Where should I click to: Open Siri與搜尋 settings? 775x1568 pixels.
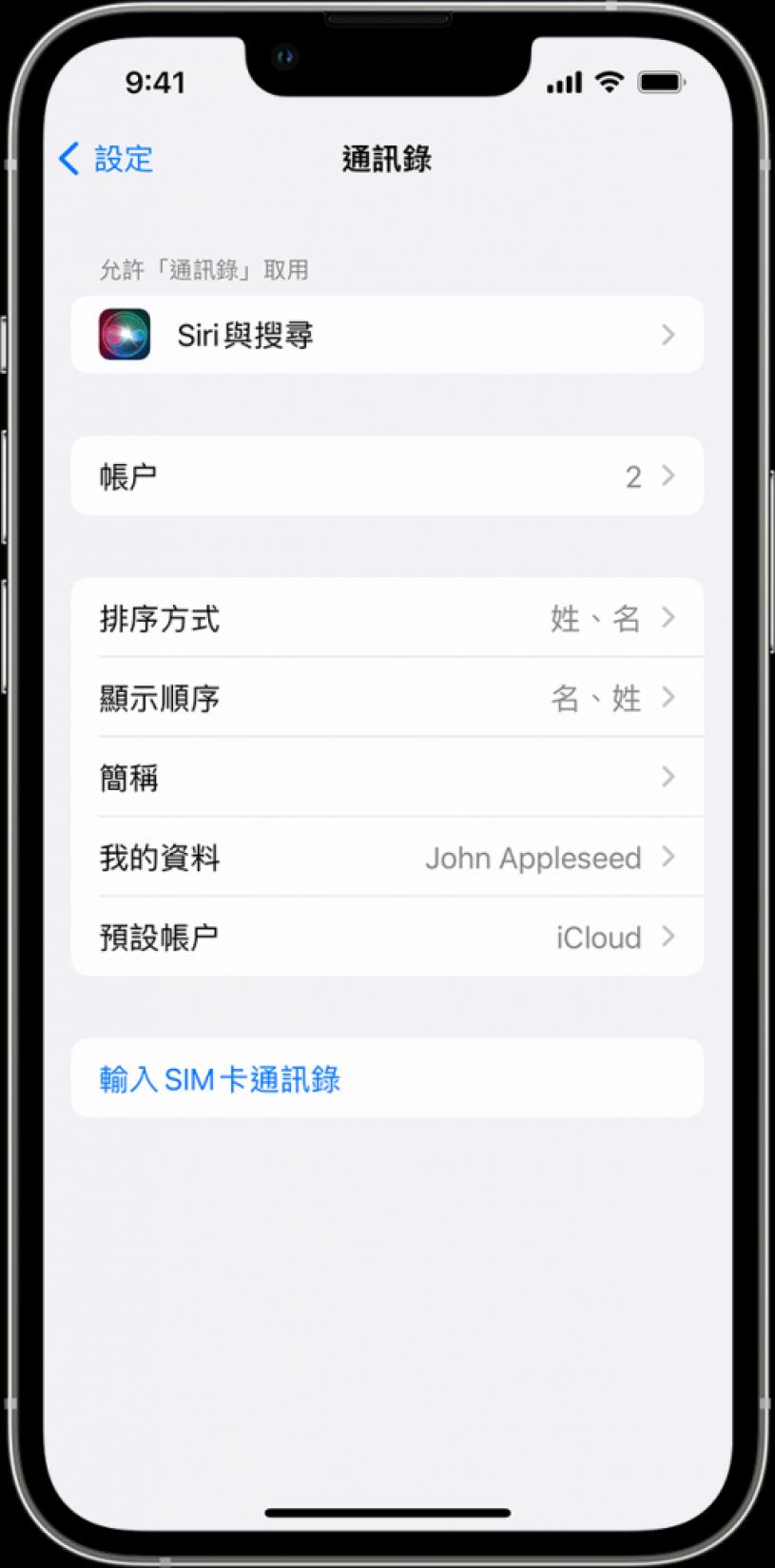point(387,335)
